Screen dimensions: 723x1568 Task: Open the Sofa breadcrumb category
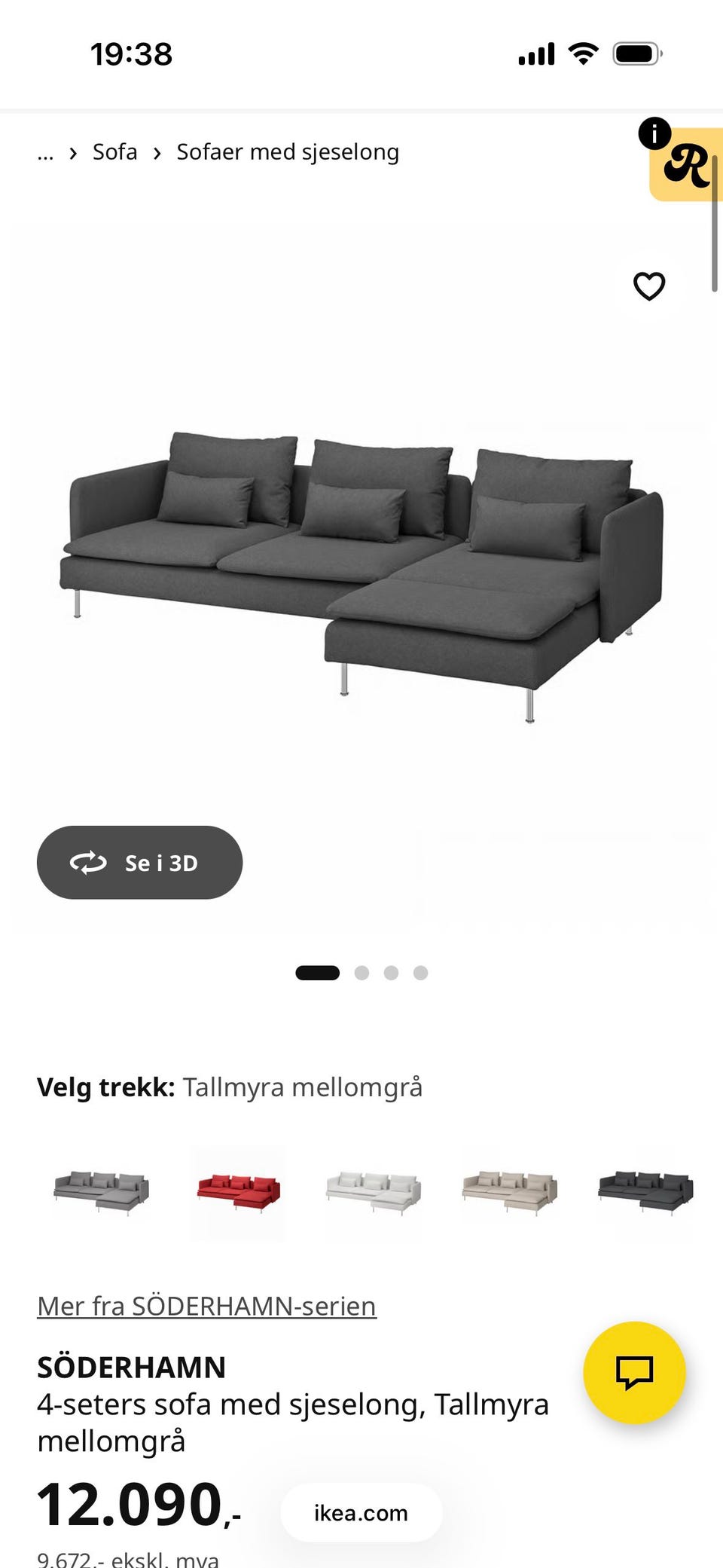114,151
